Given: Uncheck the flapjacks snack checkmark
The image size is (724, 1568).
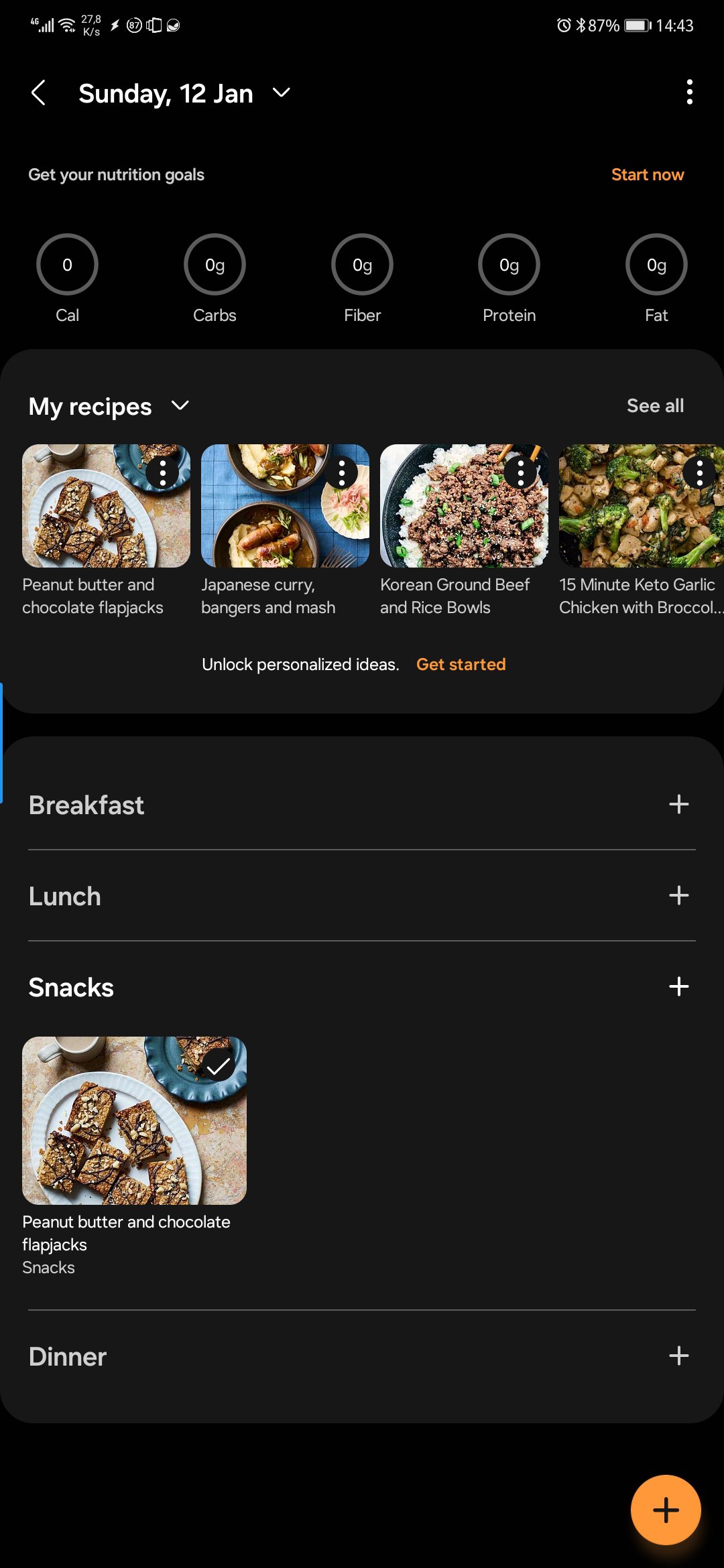Looking at the screenshot, I should pyautogui.click(x=218, y=1065).
